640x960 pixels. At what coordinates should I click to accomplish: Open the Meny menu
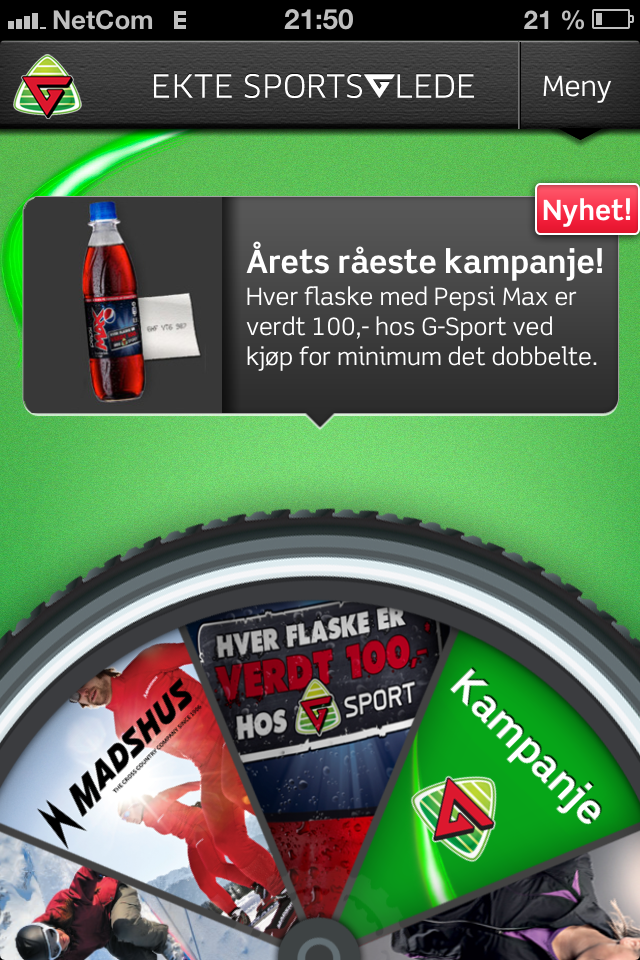576,87
